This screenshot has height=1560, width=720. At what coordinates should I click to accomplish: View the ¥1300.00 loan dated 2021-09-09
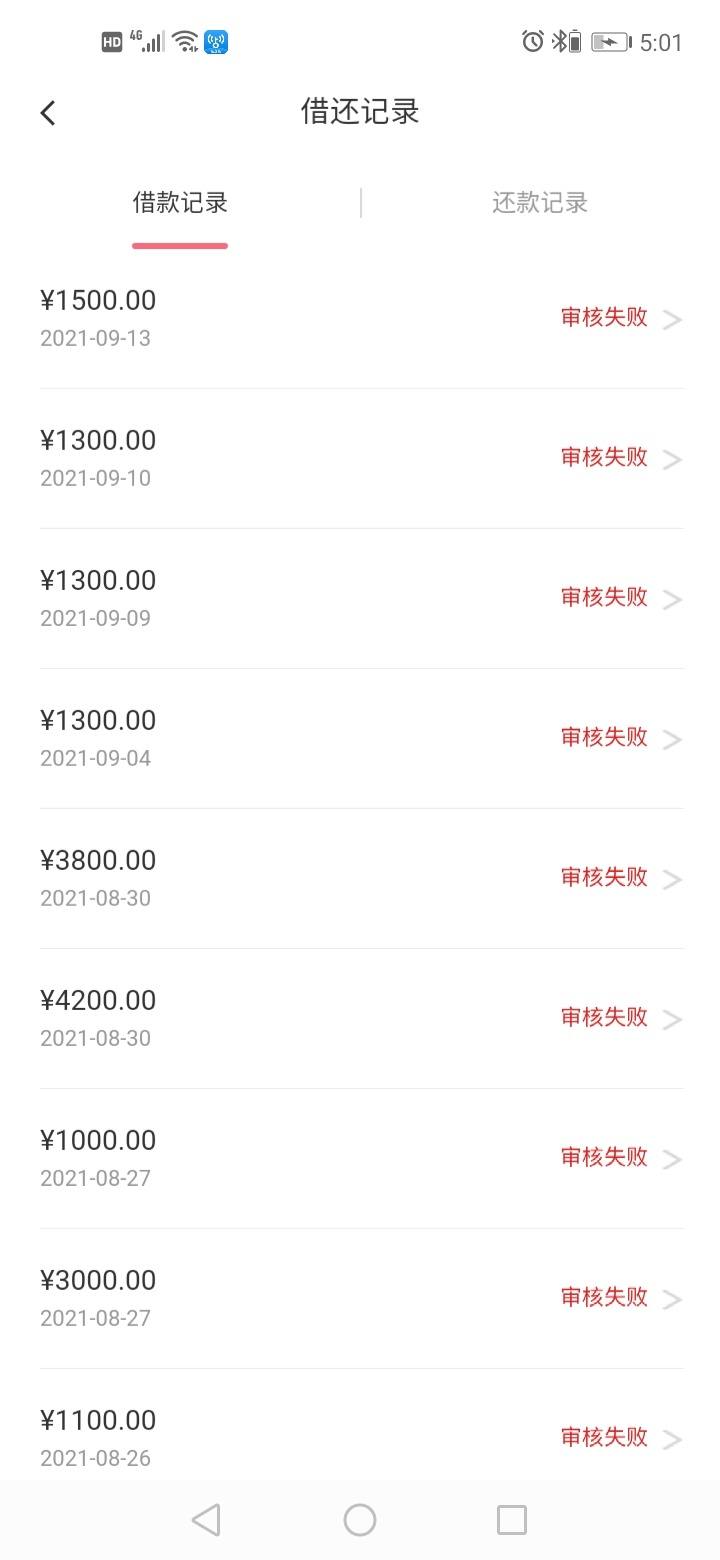(362, 599)
